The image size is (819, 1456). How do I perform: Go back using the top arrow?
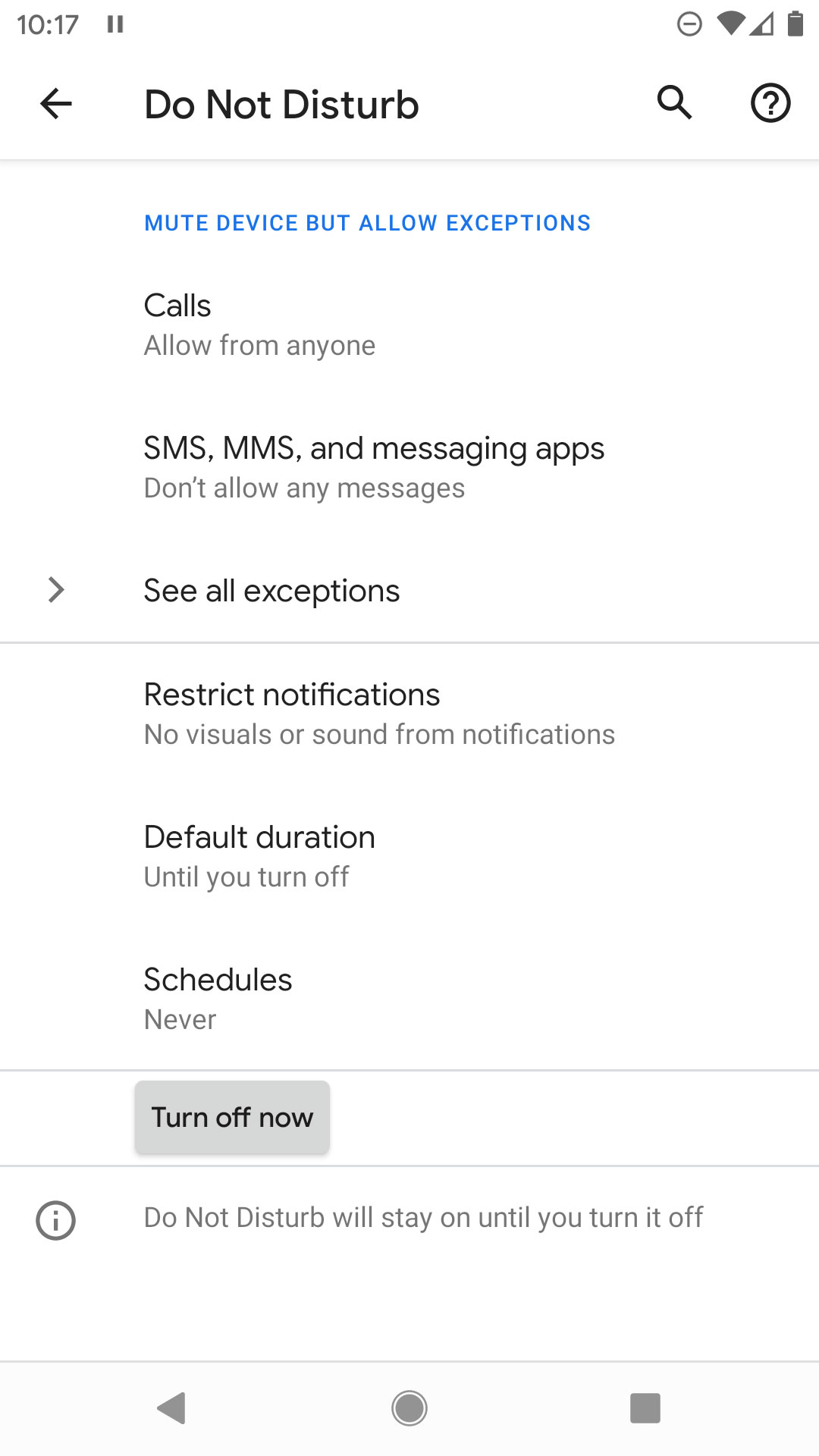coord(56,104)
